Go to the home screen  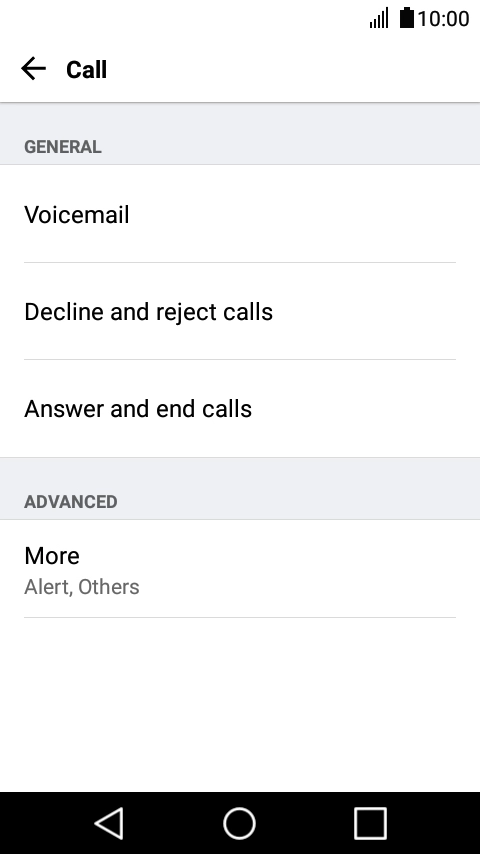[x=239, y=823]
